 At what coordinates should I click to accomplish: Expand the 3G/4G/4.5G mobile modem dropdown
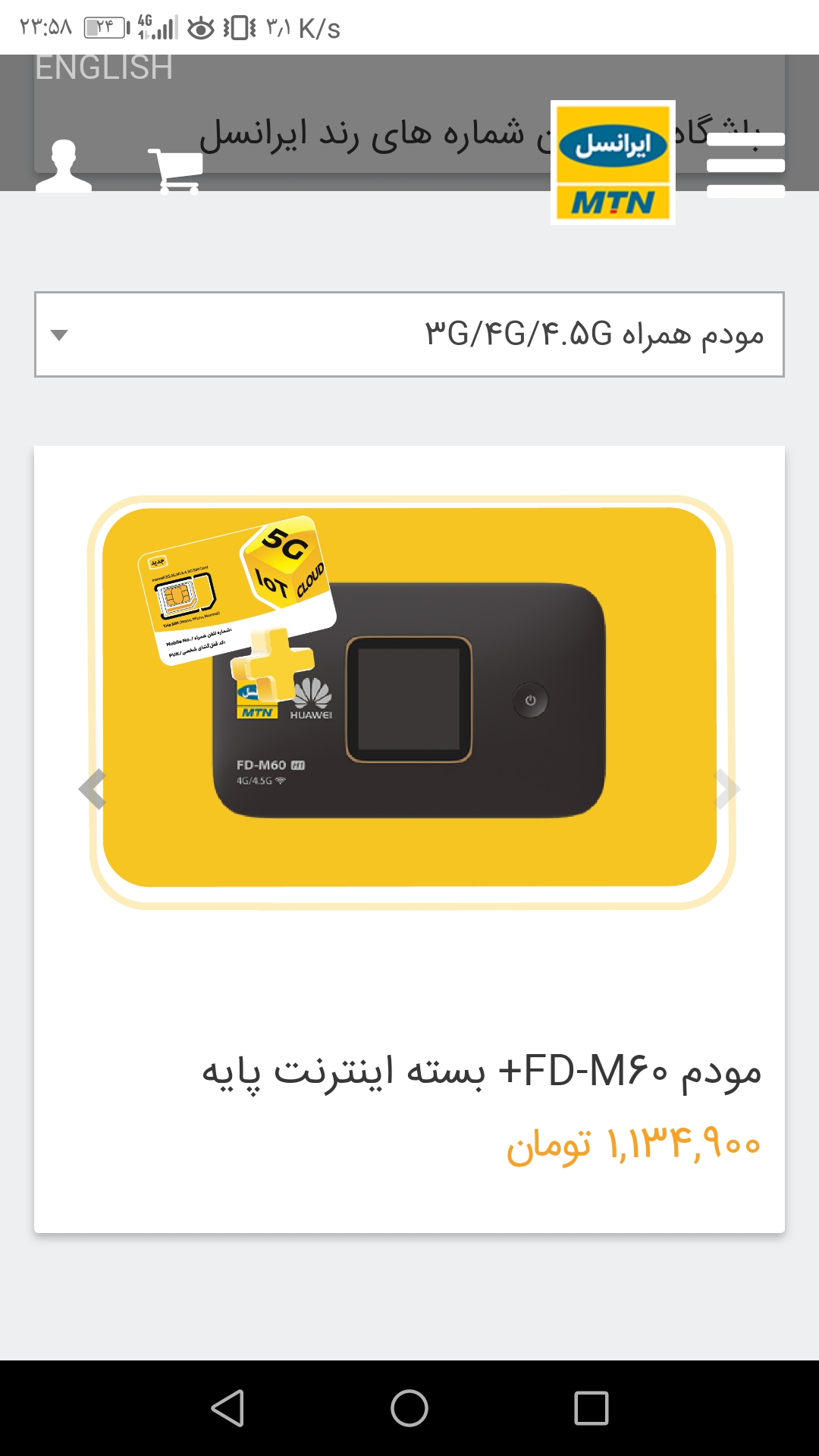409,334
